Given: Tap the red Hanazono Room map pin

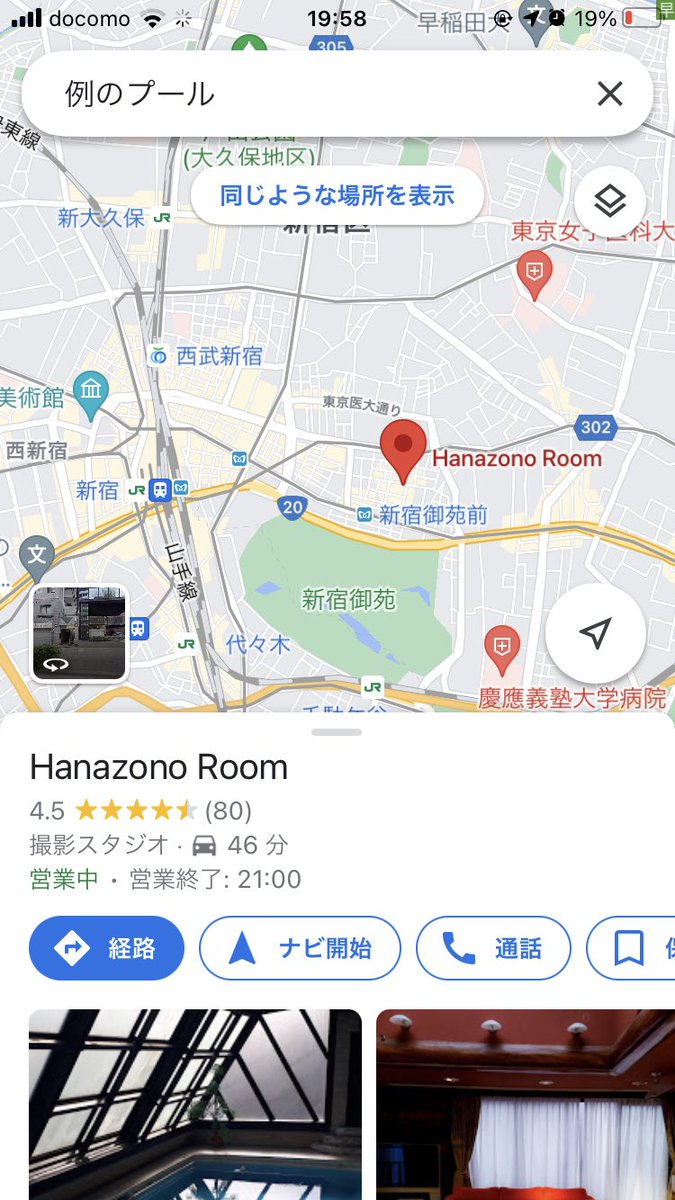Looking at the screenshot, I should [404, 450].
